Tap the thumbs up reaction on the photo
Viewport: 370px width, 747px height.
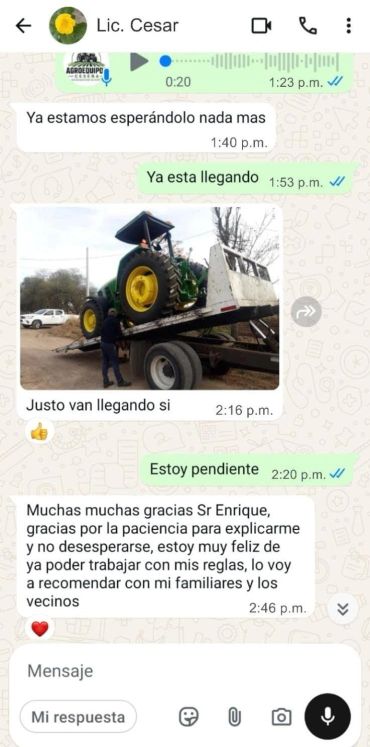click(x=40, y=432)
